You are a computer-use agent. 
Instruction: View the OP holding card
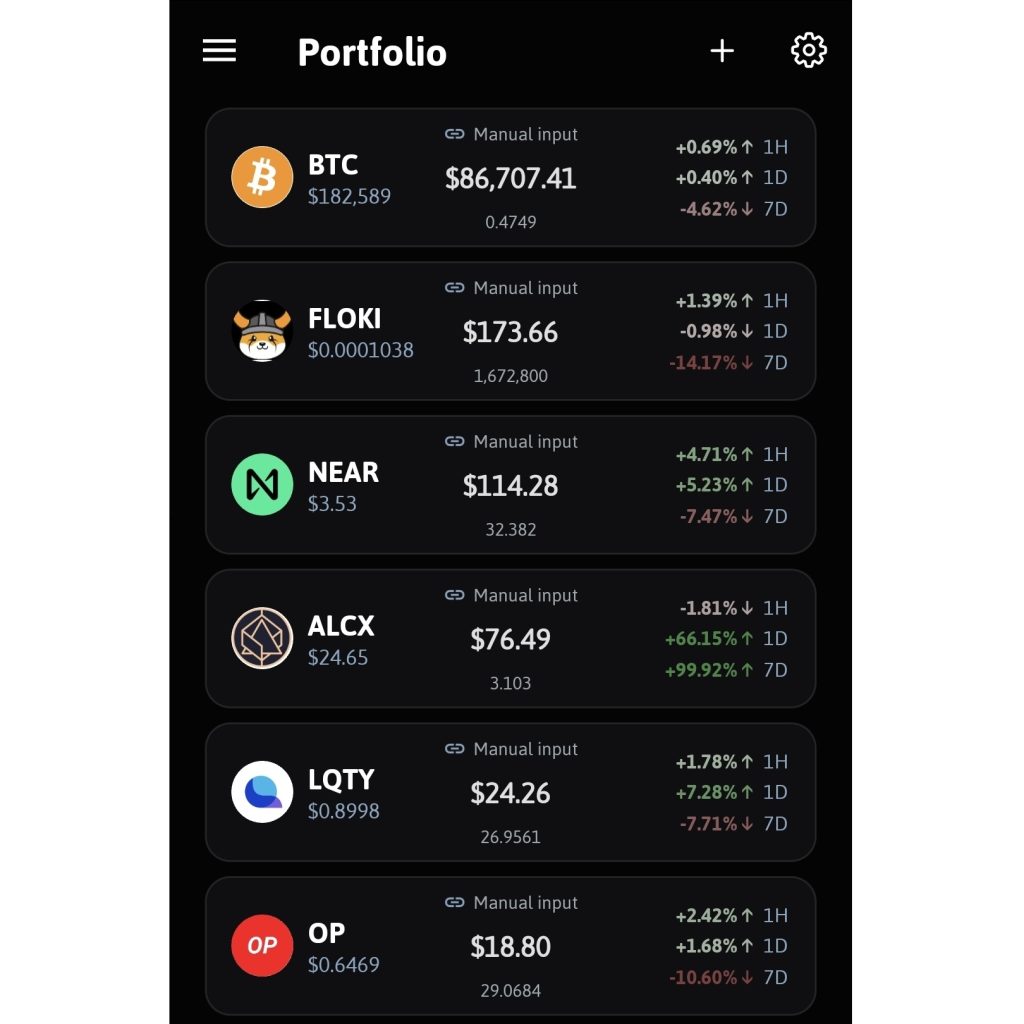pos(510,946)
